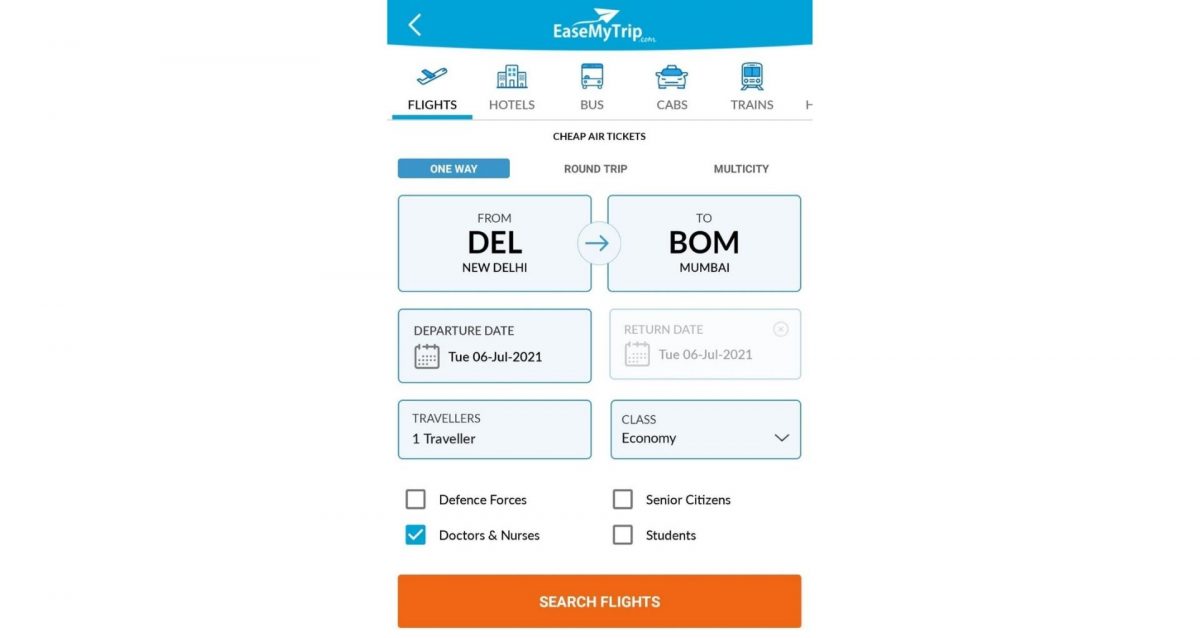Open the Departure Date picker
This screenshot has height=638, width=1200.
pos(494,346)
